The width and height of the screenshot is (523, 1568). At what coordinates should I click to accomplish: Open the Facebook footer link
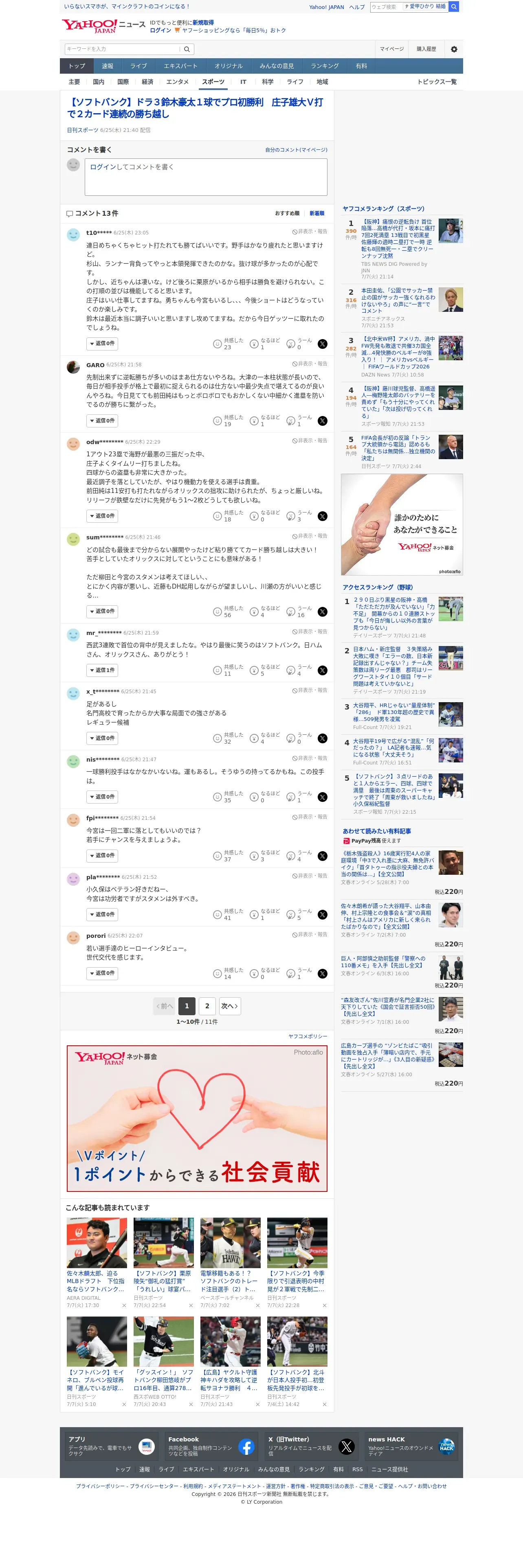(210, 1447)
